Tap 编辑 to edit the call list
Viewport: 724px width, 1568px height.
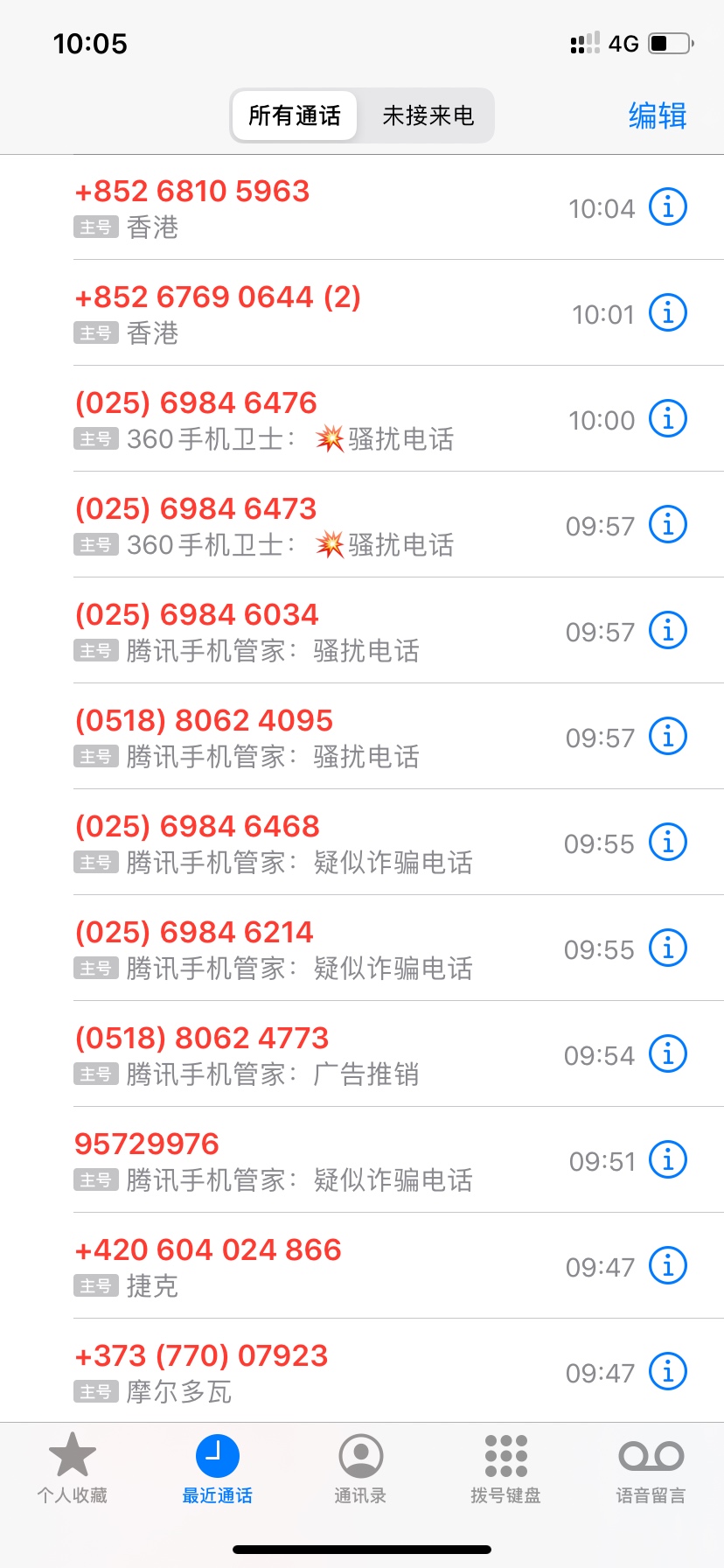pos(657,115)
